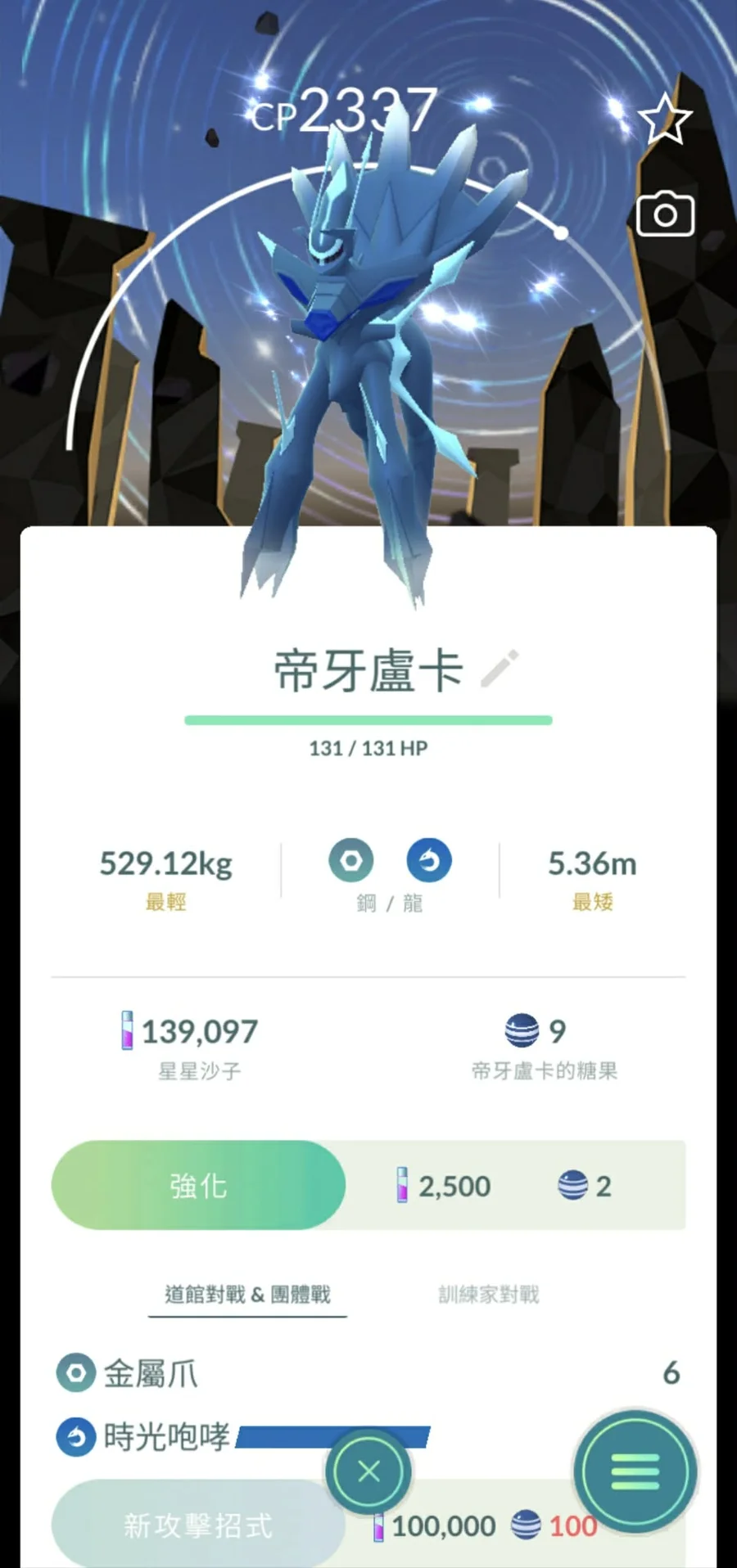Open the AR camera snapshot
This screenshot has height=1568, width=737.
(665, 214)
